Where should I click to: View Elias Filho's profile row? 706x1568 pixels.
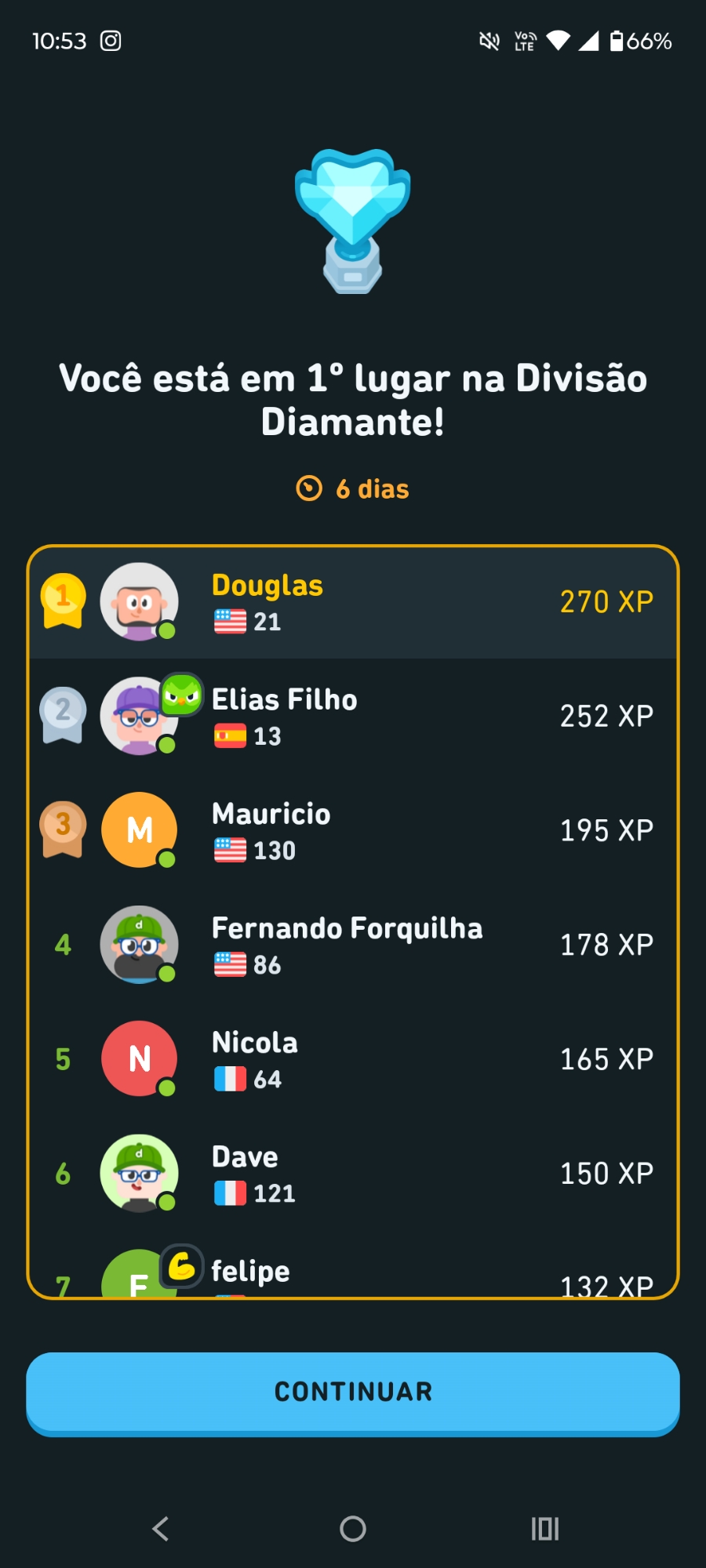pos(353,716)
